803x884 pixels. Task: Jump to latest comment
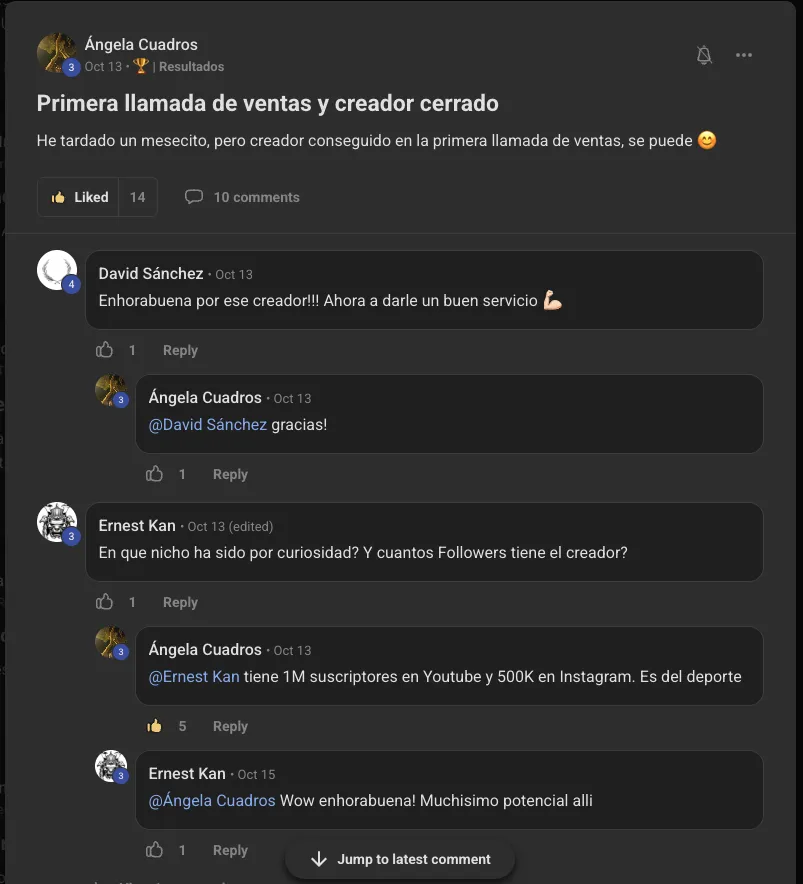click(x=400, y=859)
